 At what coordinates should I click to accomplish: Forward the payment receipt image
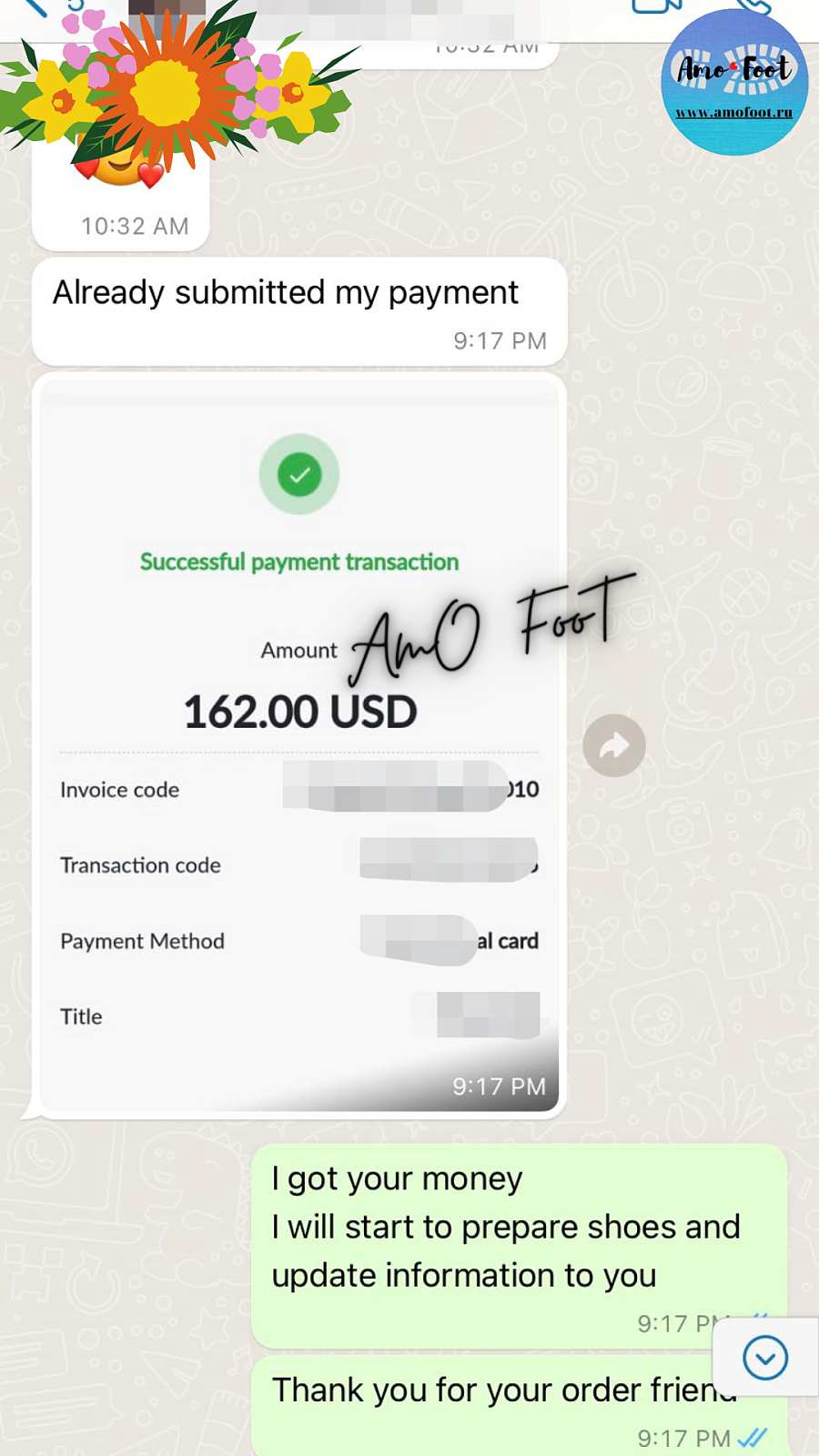pyautogui.click(x=614, y=746)
